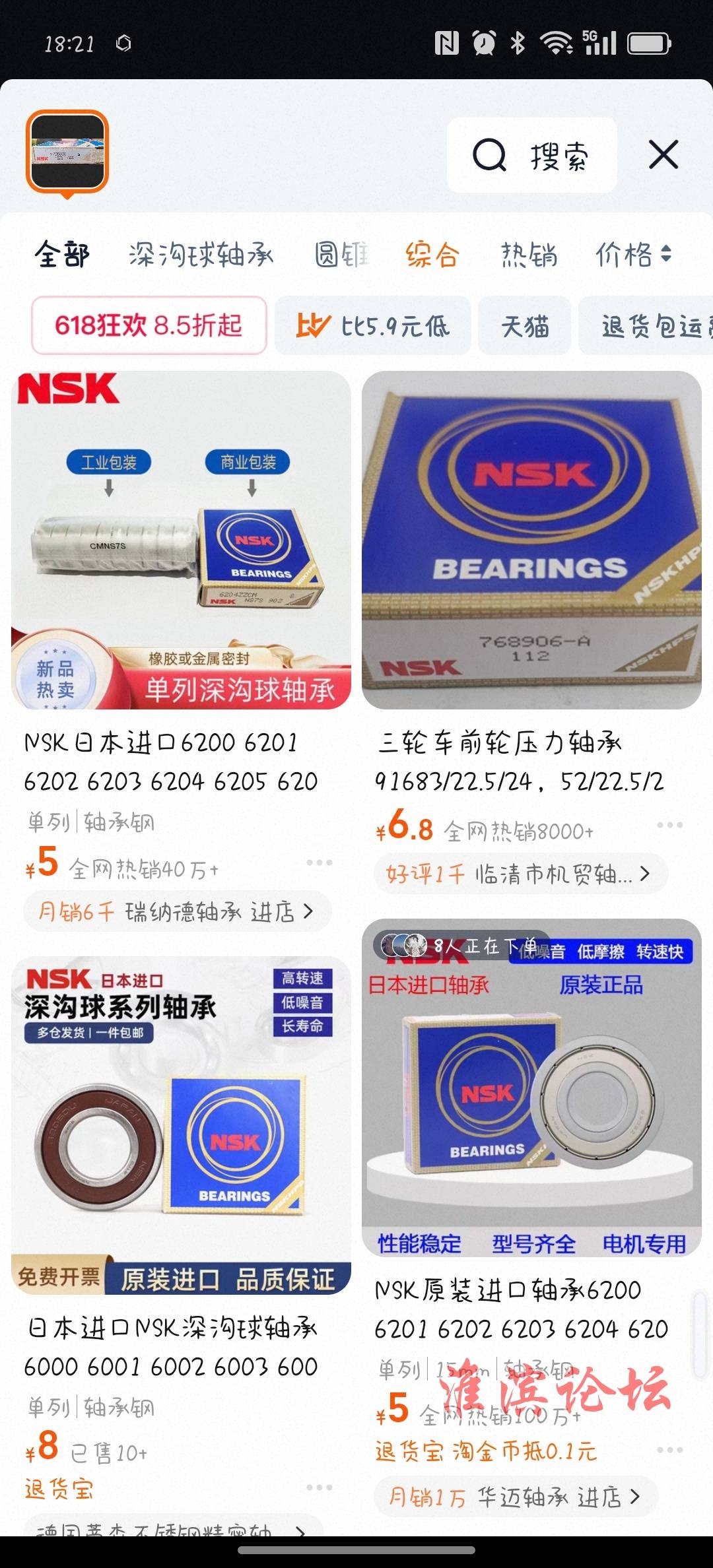The image size is (713, 1568).
Task: Sort results by 价格
Action: click(632, 255)
